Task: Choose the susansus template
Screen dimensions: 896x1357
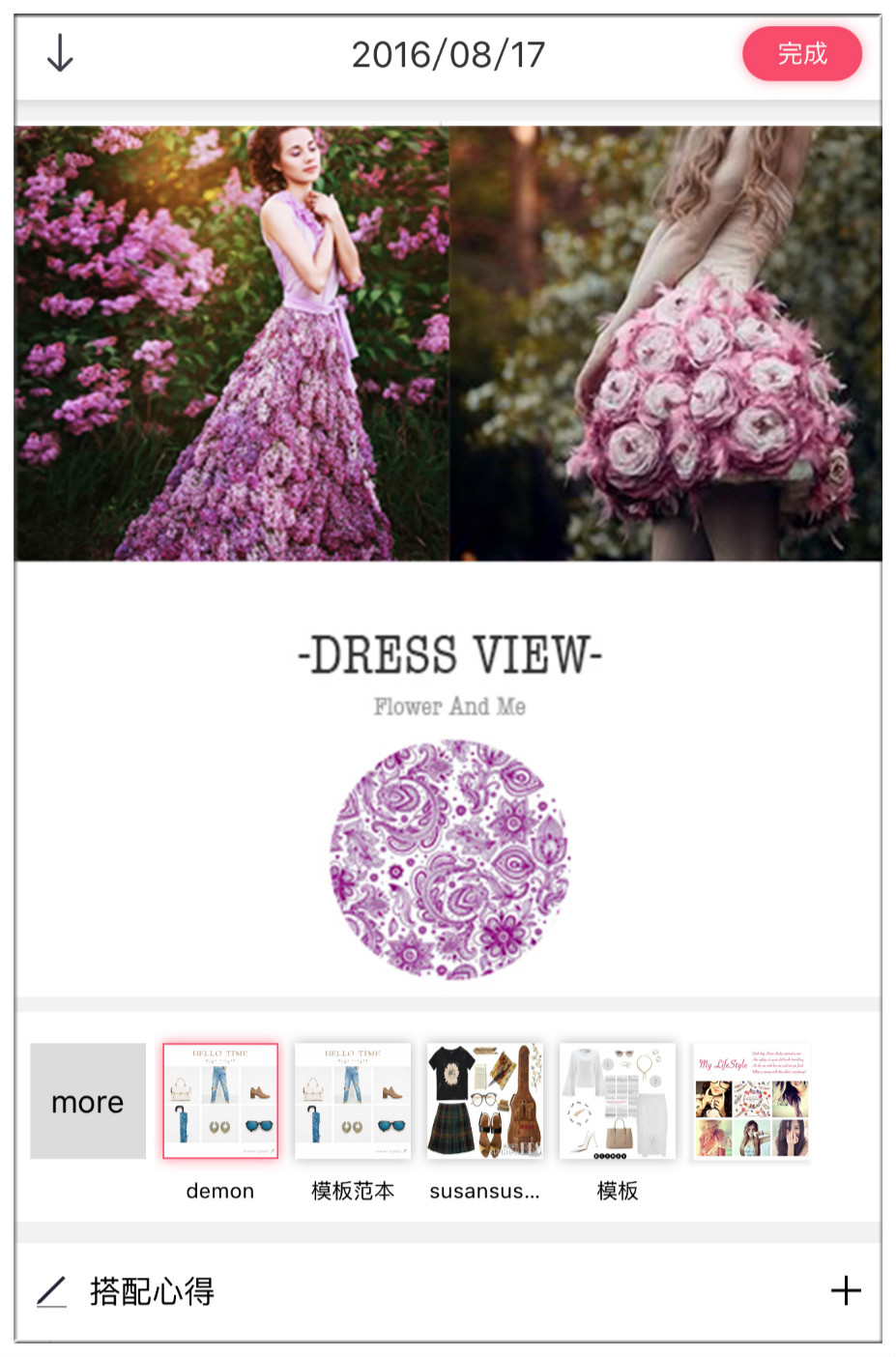Action: tap(485, 1101)
